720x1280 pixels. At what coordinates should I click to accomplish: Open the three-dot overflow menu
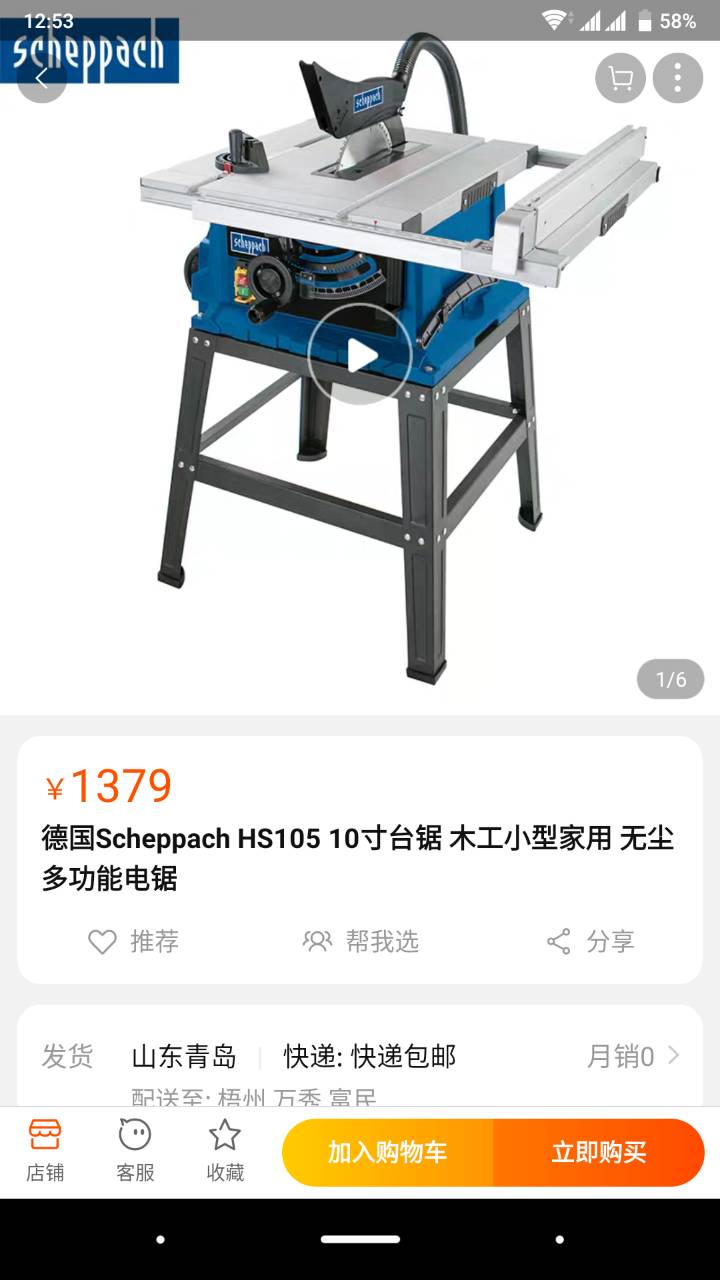[x=678, y=78]
